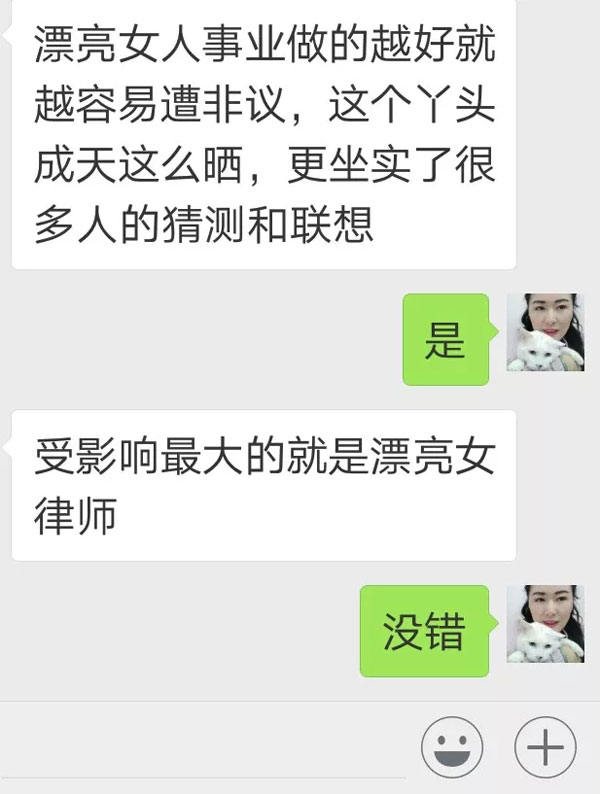Open the emoji sticker picker

(x=452, y=748)
